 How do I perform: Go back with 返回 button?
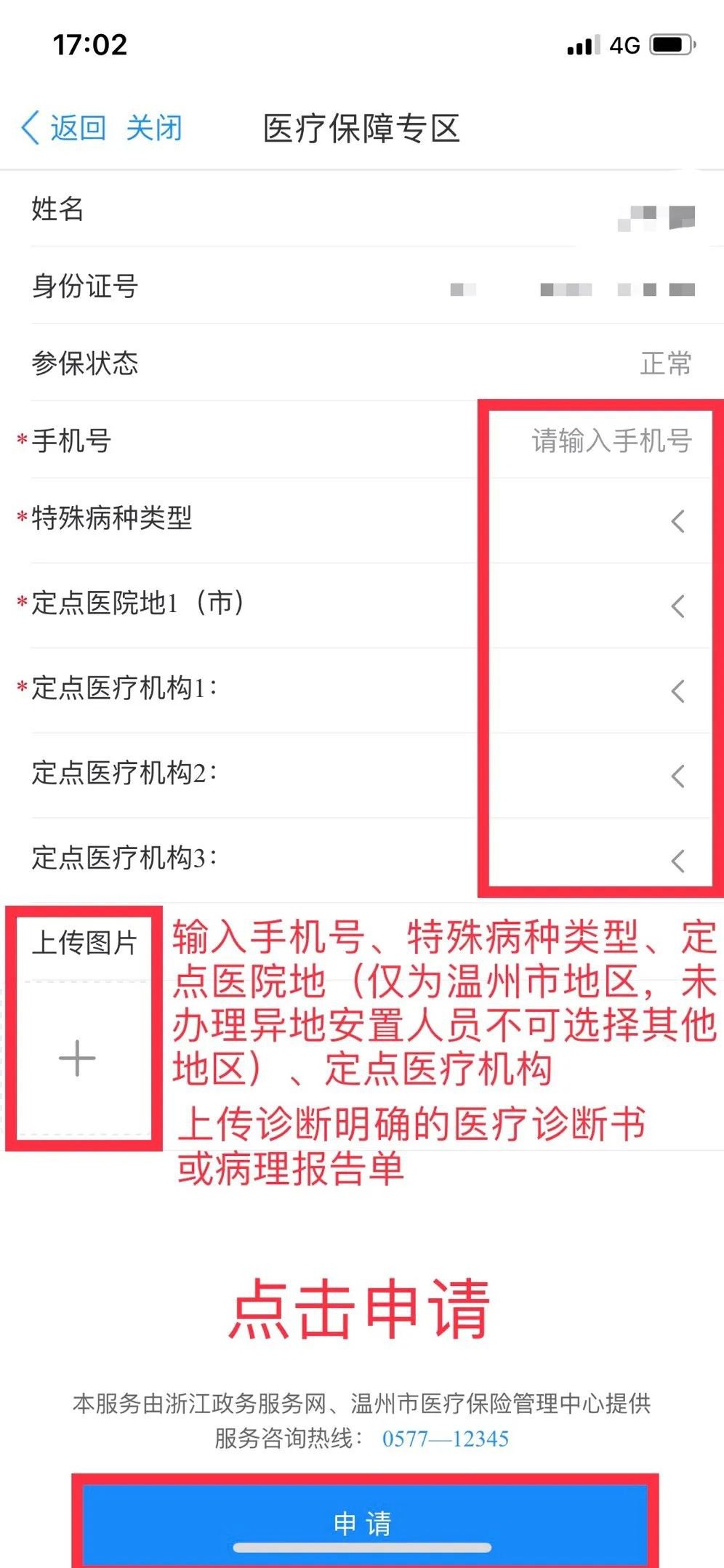(64, 129)
